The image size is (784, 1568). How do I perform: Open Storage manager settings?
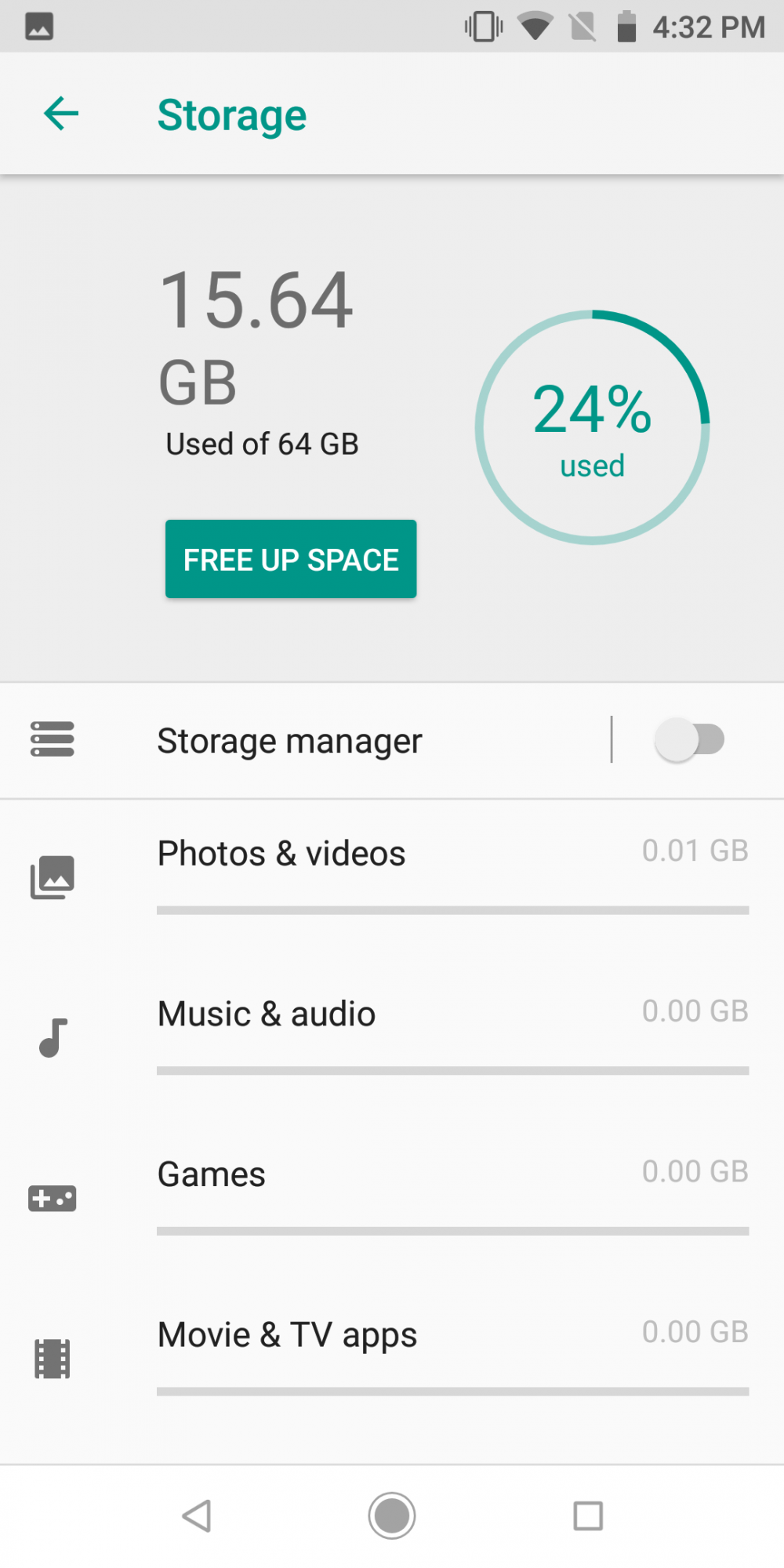click(x=290, y=741)
